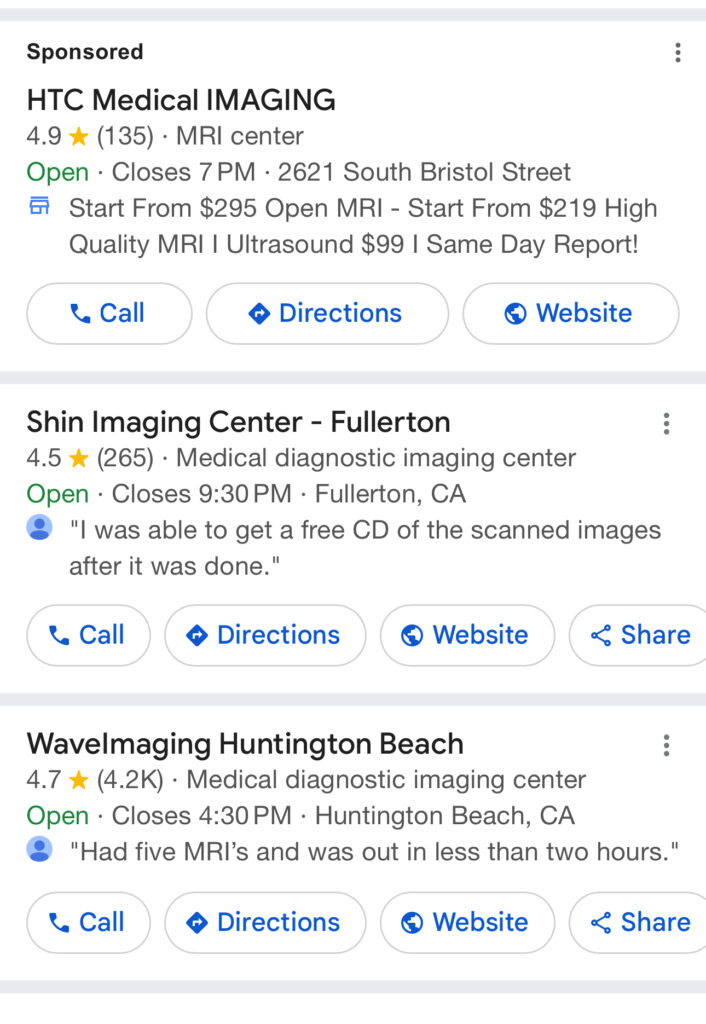Share the Shin Imaging Center listing
The height and width of the screenshot is (1024, 706).
pos(640,635)
